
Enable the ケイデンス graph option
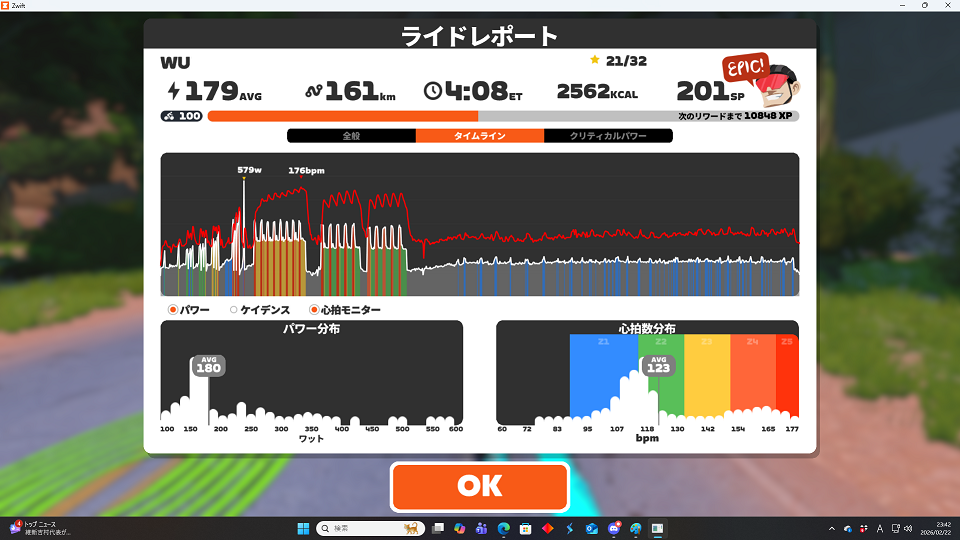pos(234,310)
